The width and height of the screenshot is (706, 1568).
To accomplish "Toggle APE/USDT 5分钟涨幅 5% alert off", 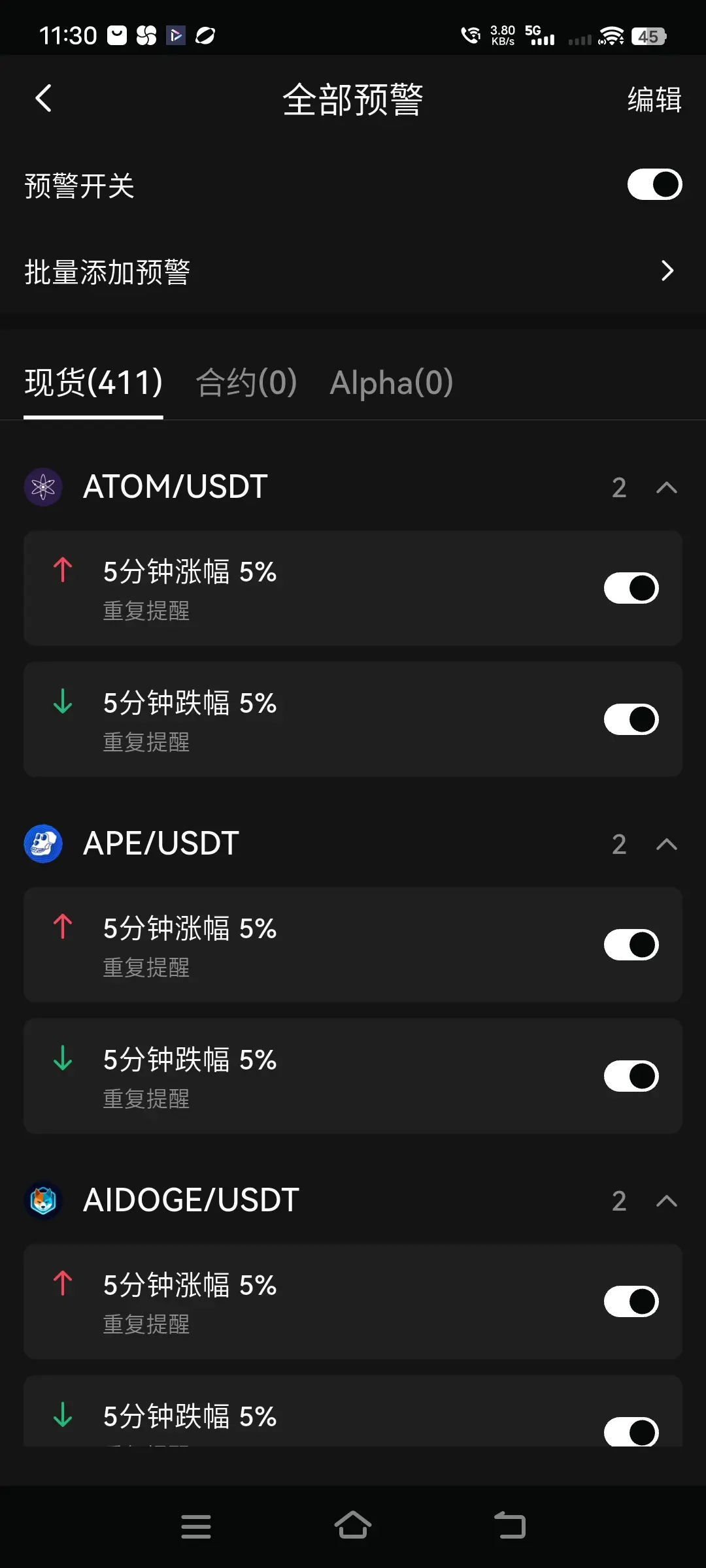I will pyautogui.click(x=631, y=945).
